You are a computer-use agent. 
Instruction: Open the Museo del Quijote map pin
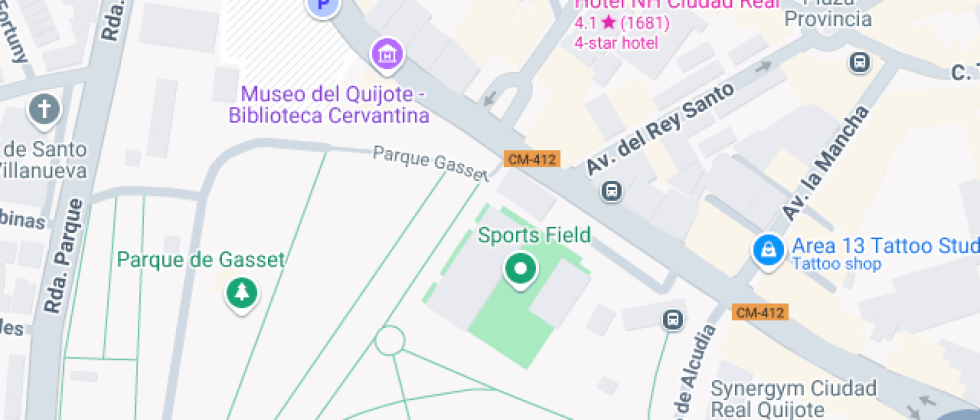(x=386, y=54)
